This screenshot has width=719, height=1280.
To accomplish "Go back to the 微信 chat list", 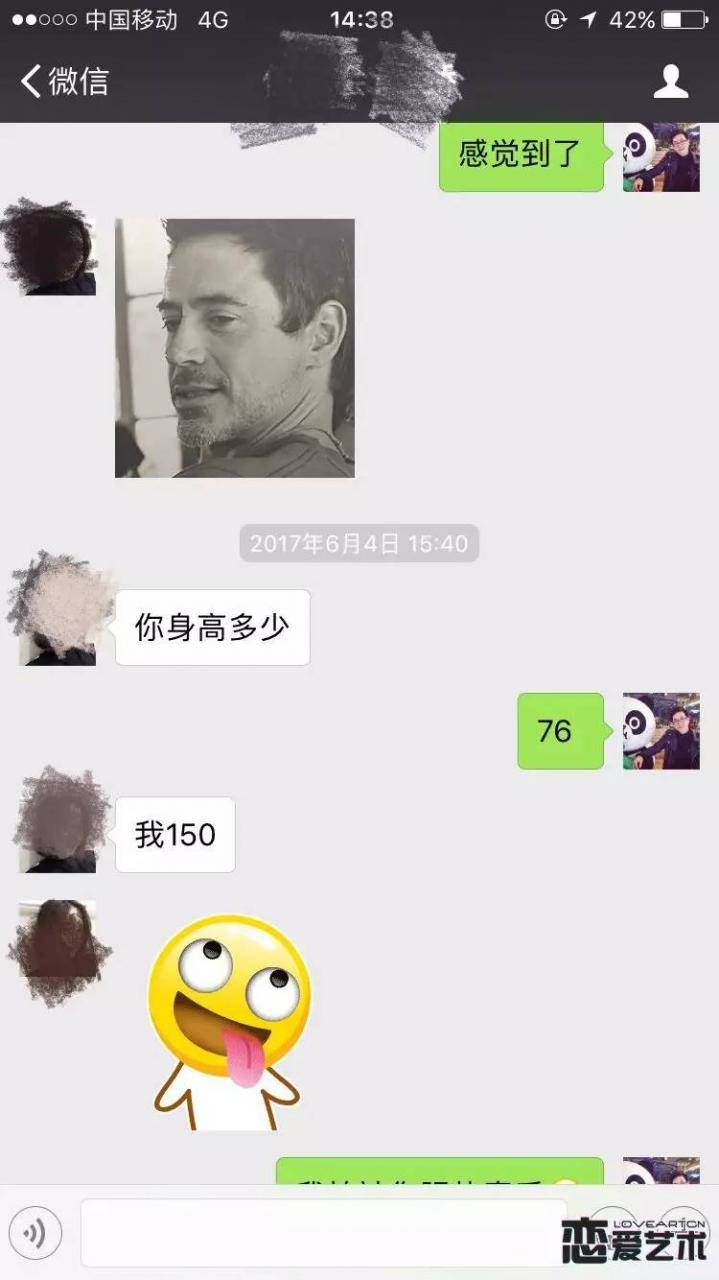I will pyautogui.click(x=63, y=81).
